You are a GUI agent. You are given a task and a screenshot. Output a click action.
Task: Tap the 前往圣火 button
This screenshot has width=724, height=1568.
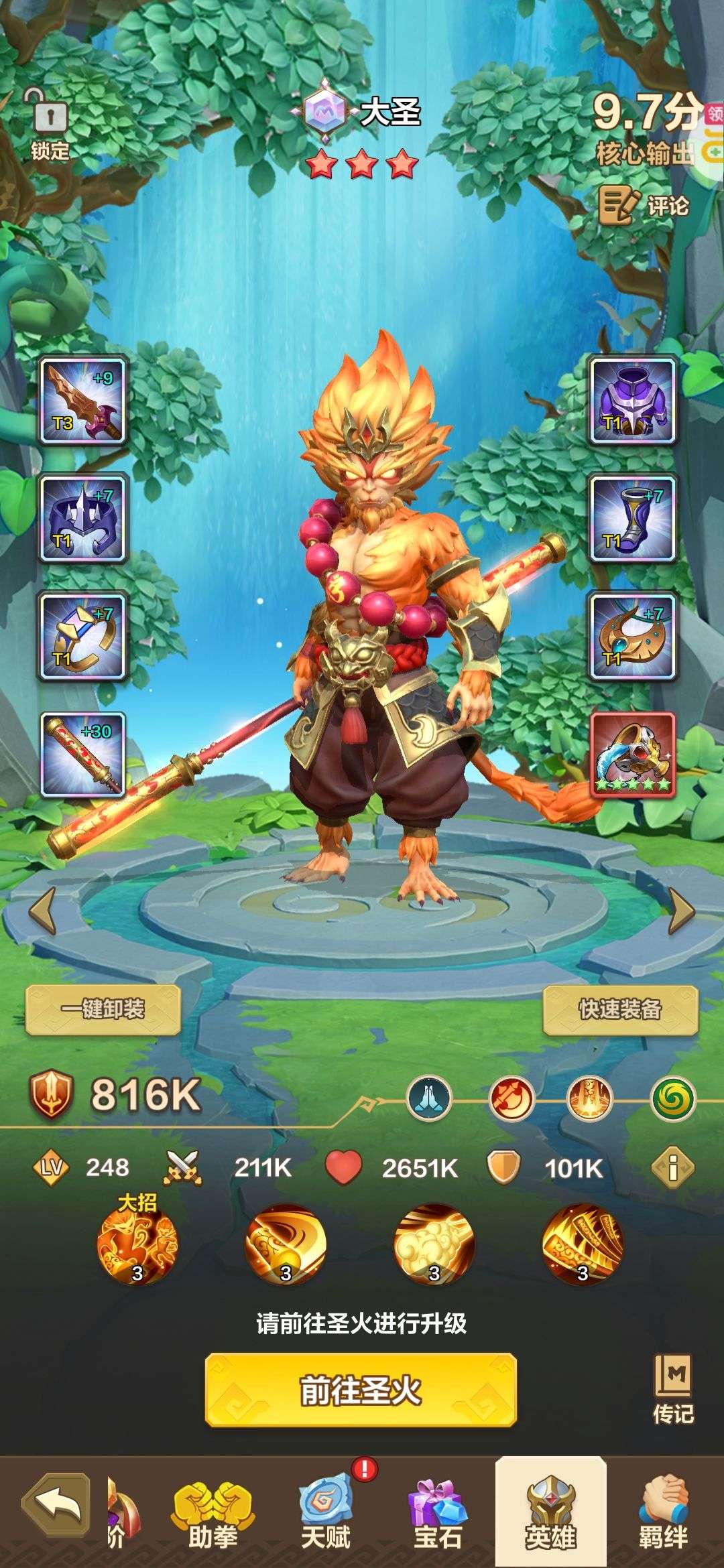pyautogui.click(x=361, y=1390)
